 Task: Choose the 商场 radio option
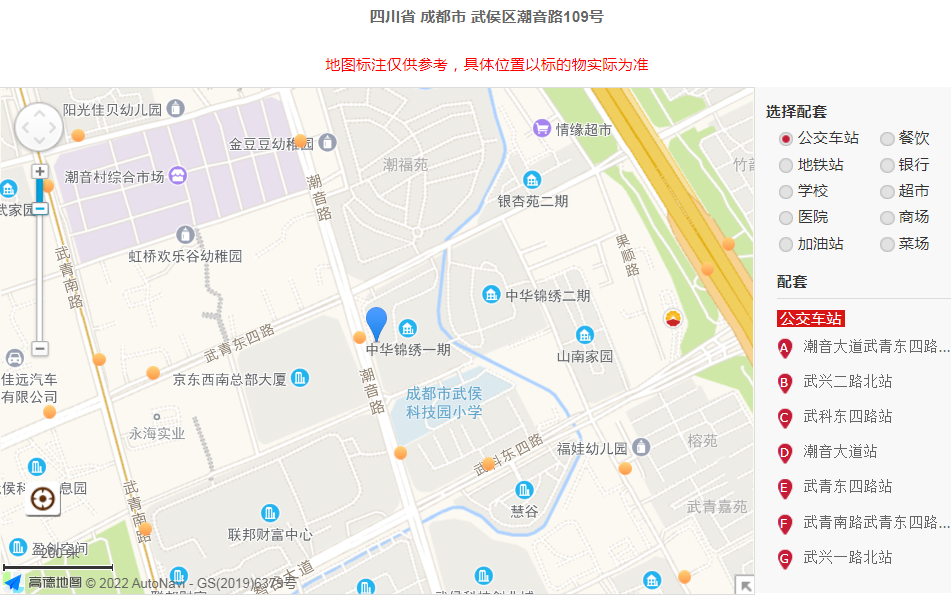coord(887,217)
